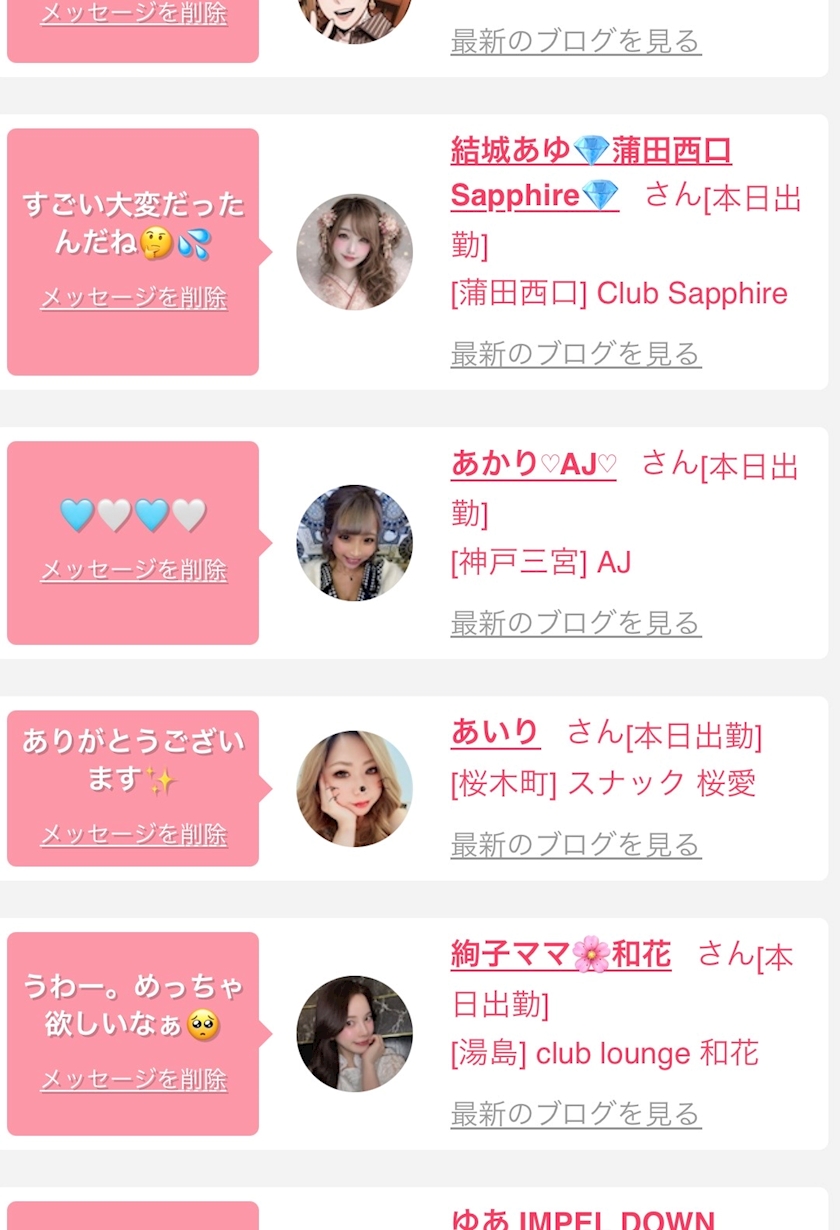View latest blog under スナック 桜愛
840x1230 pixels.
[576, 845]
